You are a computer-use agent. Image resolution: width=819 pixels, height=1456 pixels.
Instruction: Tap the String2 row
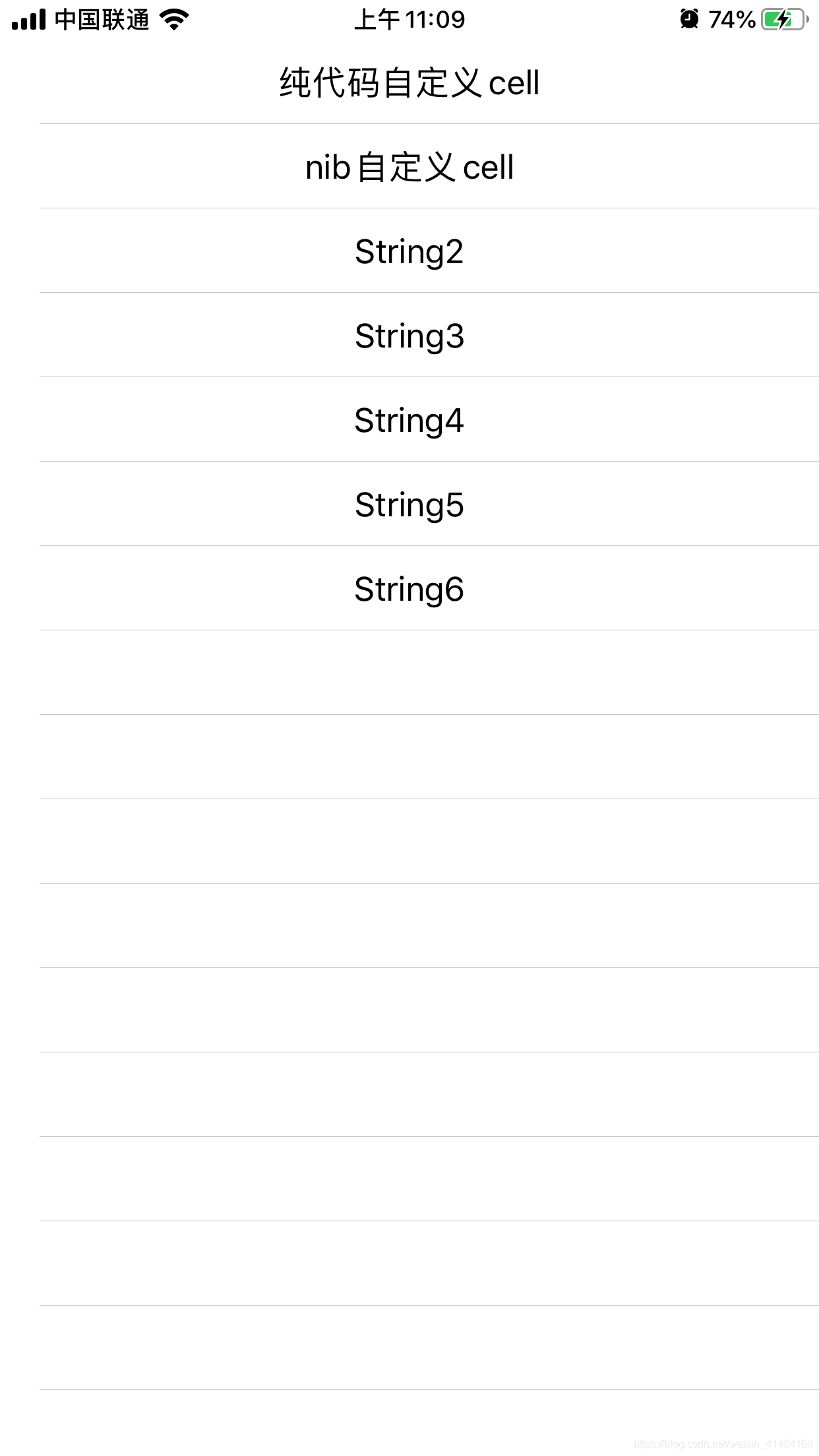point(409,251)
